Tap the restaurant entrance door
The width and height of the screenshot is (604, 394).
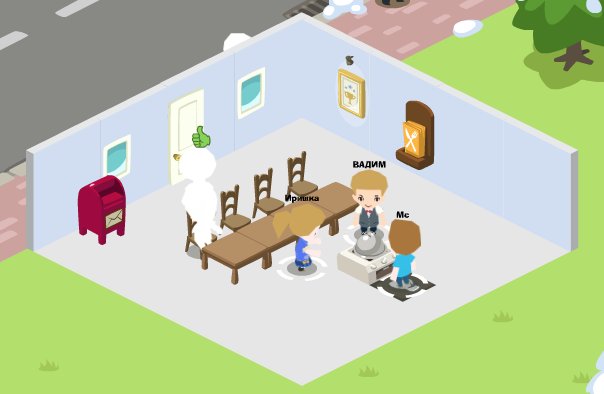coord(187,136)
